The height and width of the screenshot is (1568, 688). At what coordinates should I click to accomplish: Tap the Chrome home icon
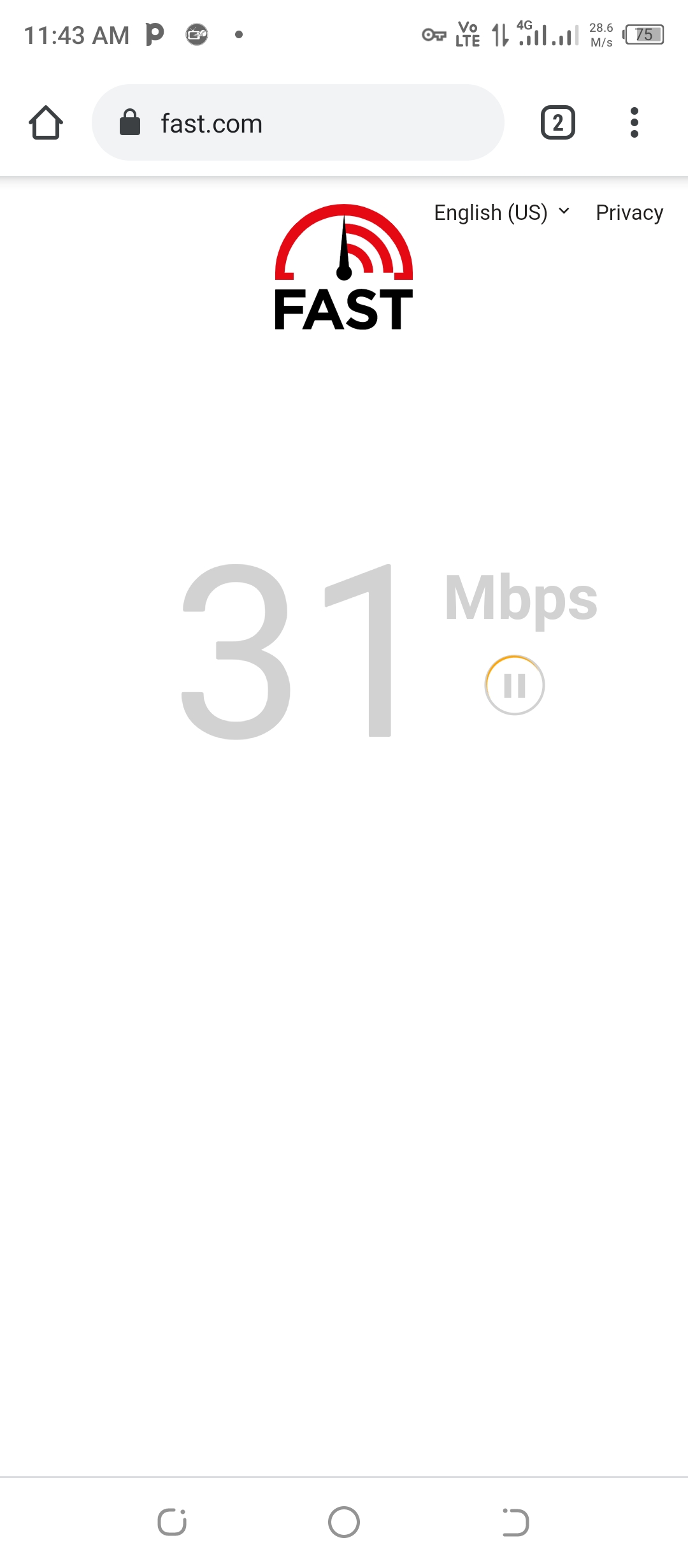click(45, 122)
